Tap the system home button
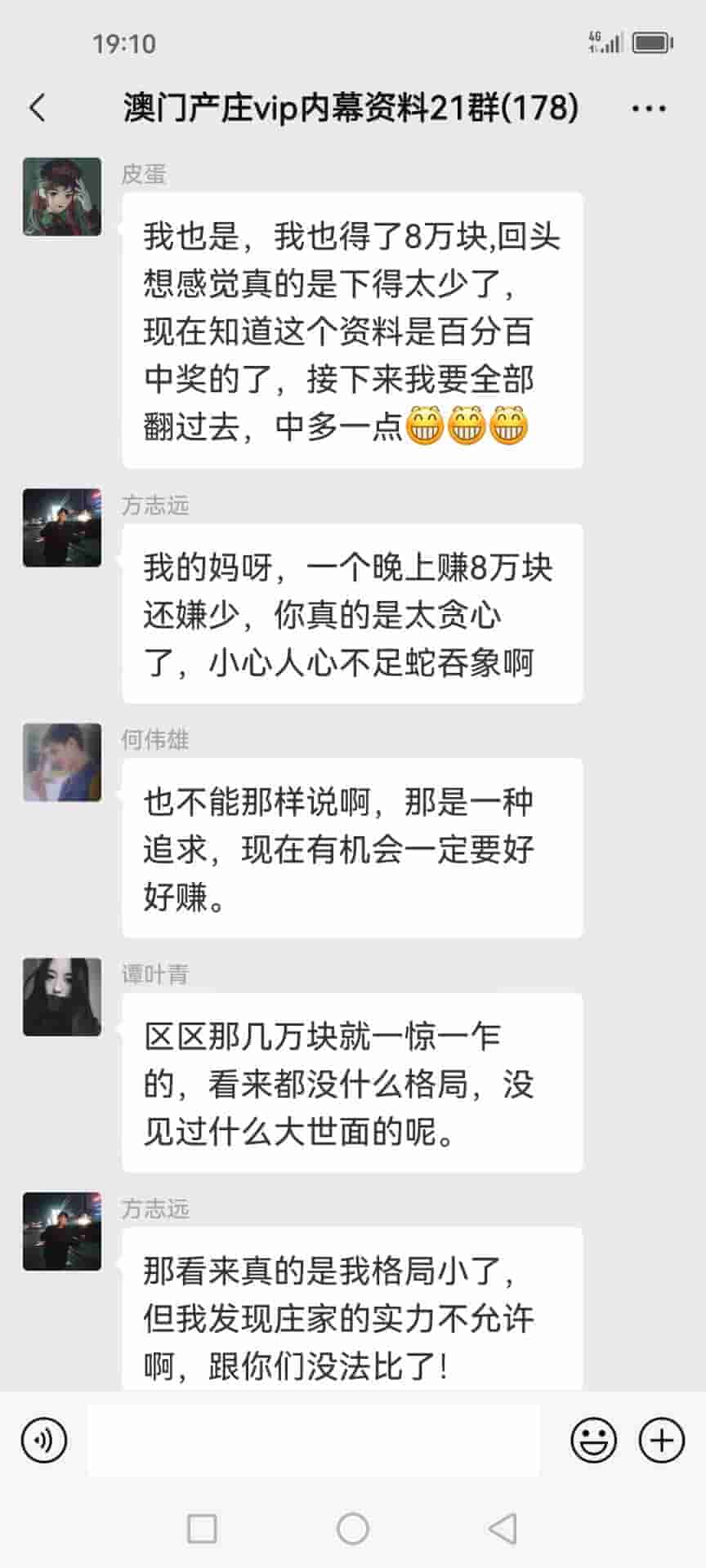This screenshot has height=1568, width=706. pos(353,1528)
